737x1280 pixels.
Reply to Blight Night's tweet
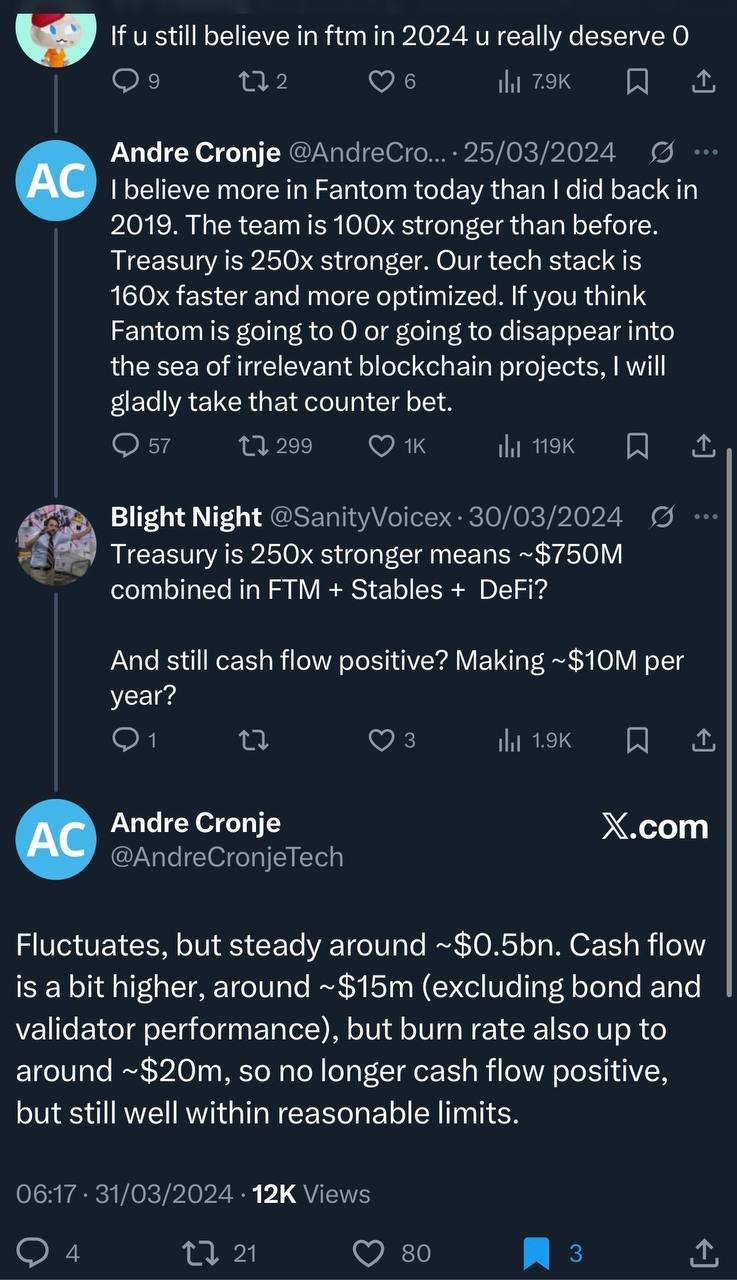pyautogui.click(x=126, y=740)
